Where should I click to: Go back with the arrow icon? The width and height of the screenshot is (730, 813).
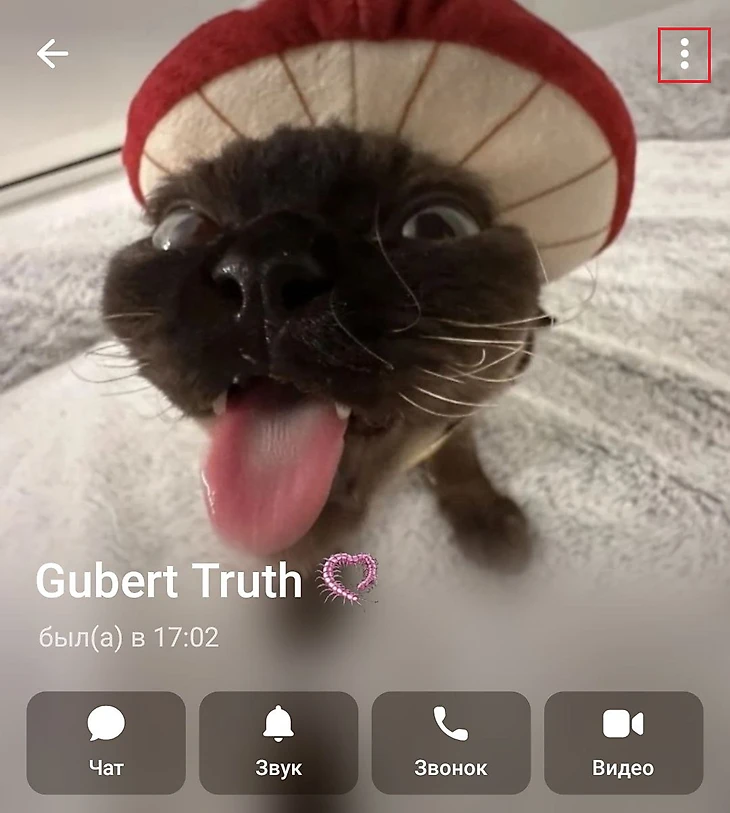tap(52, 54)
